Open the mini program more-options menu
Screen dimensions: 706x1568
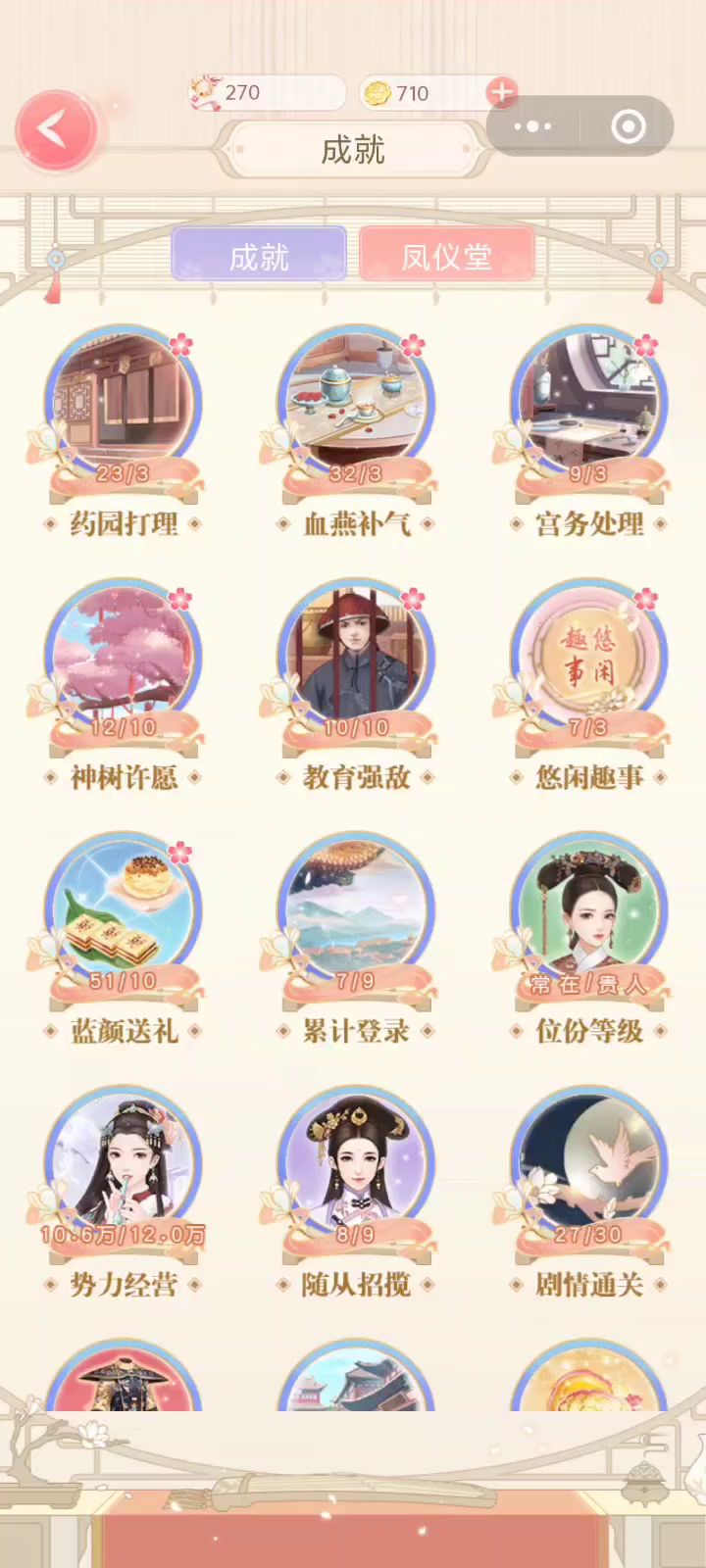click(x=533, y=126)
